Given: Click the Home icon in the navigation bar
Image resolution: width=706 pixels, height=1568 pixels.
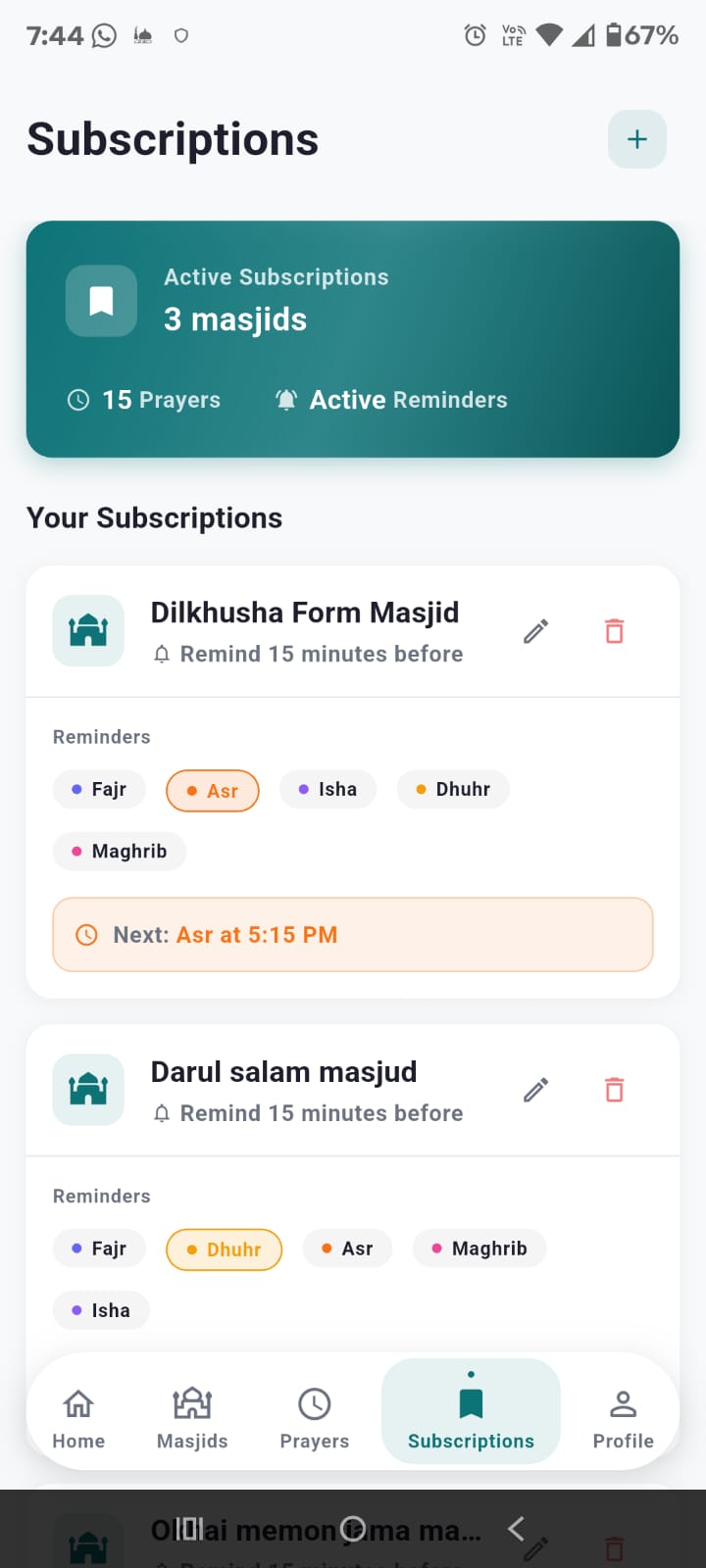Looking at the screenshot, I should pyautogui.click(x=77, y=1403).
